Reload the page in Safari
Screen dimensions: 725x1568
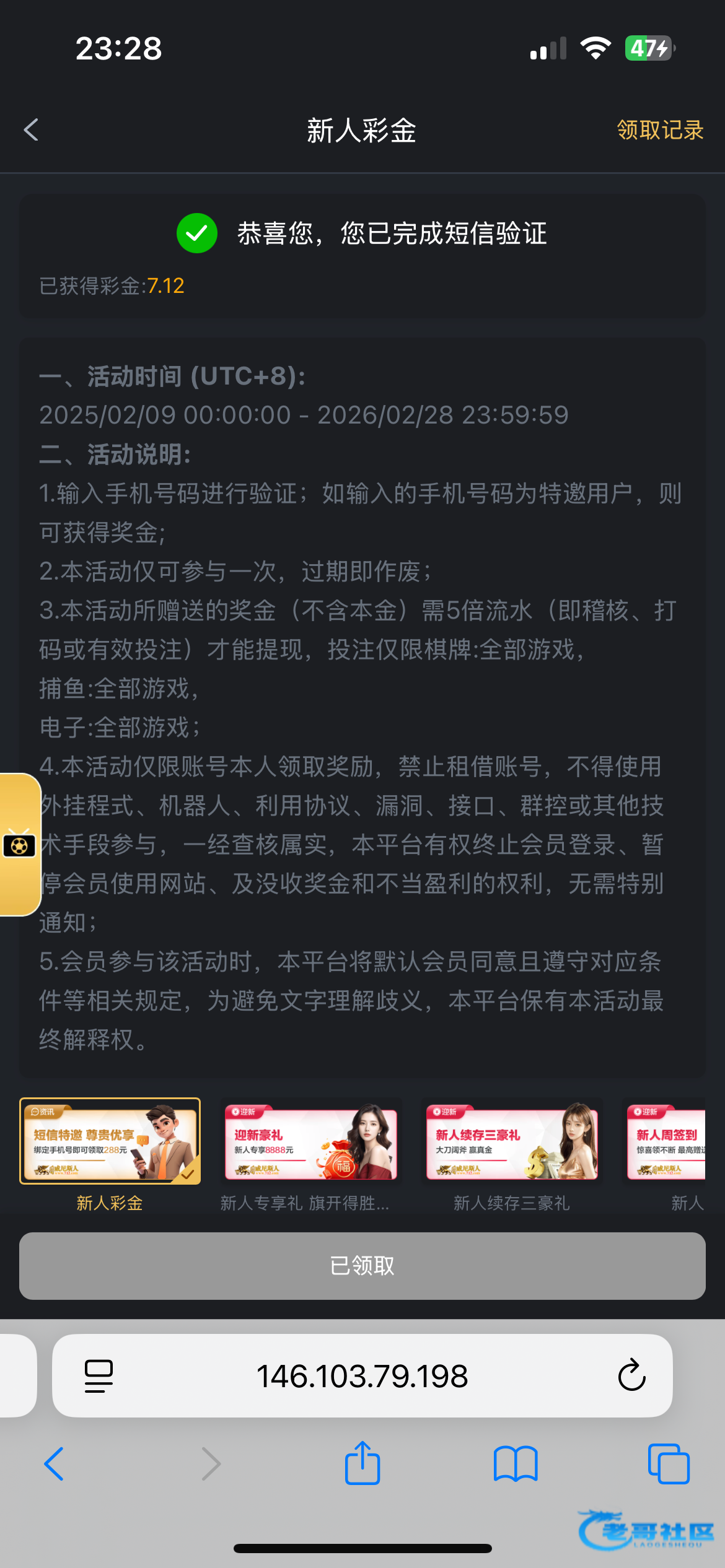[x=631, y=1376]
